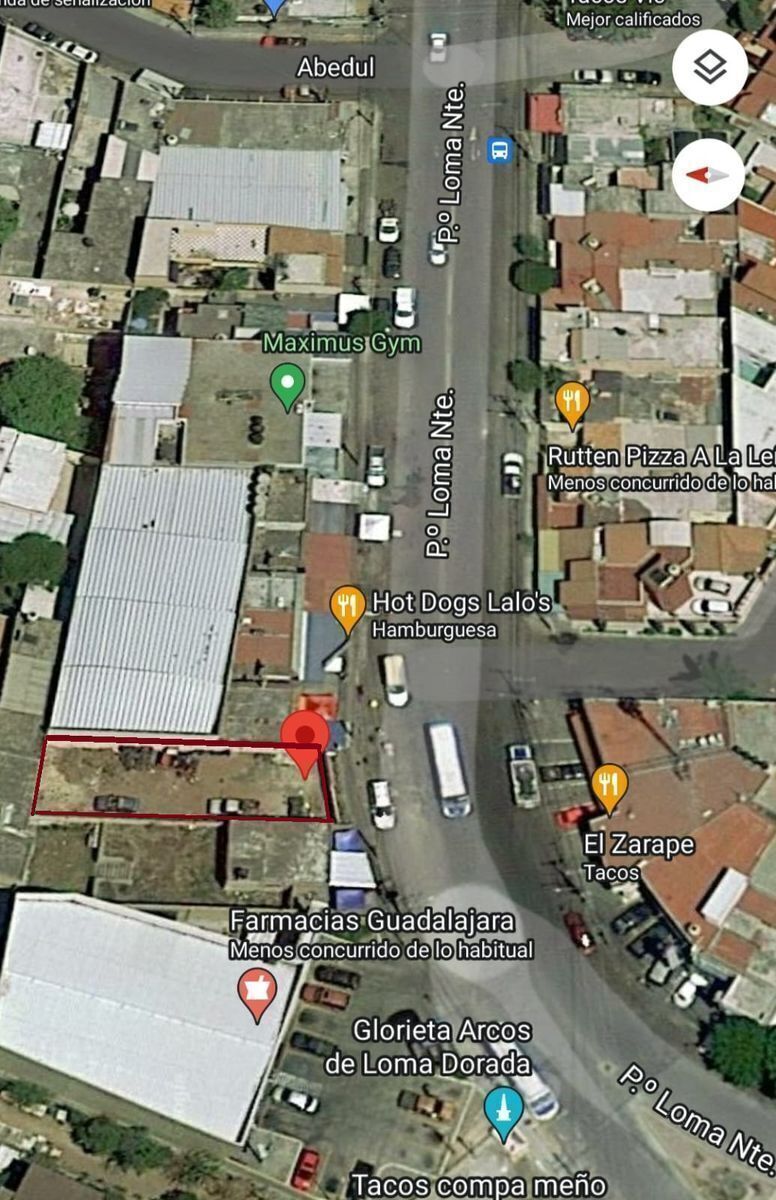Select Rutten Pizza A La Leña marker
776x1200 pixels.
pos(571,404)
